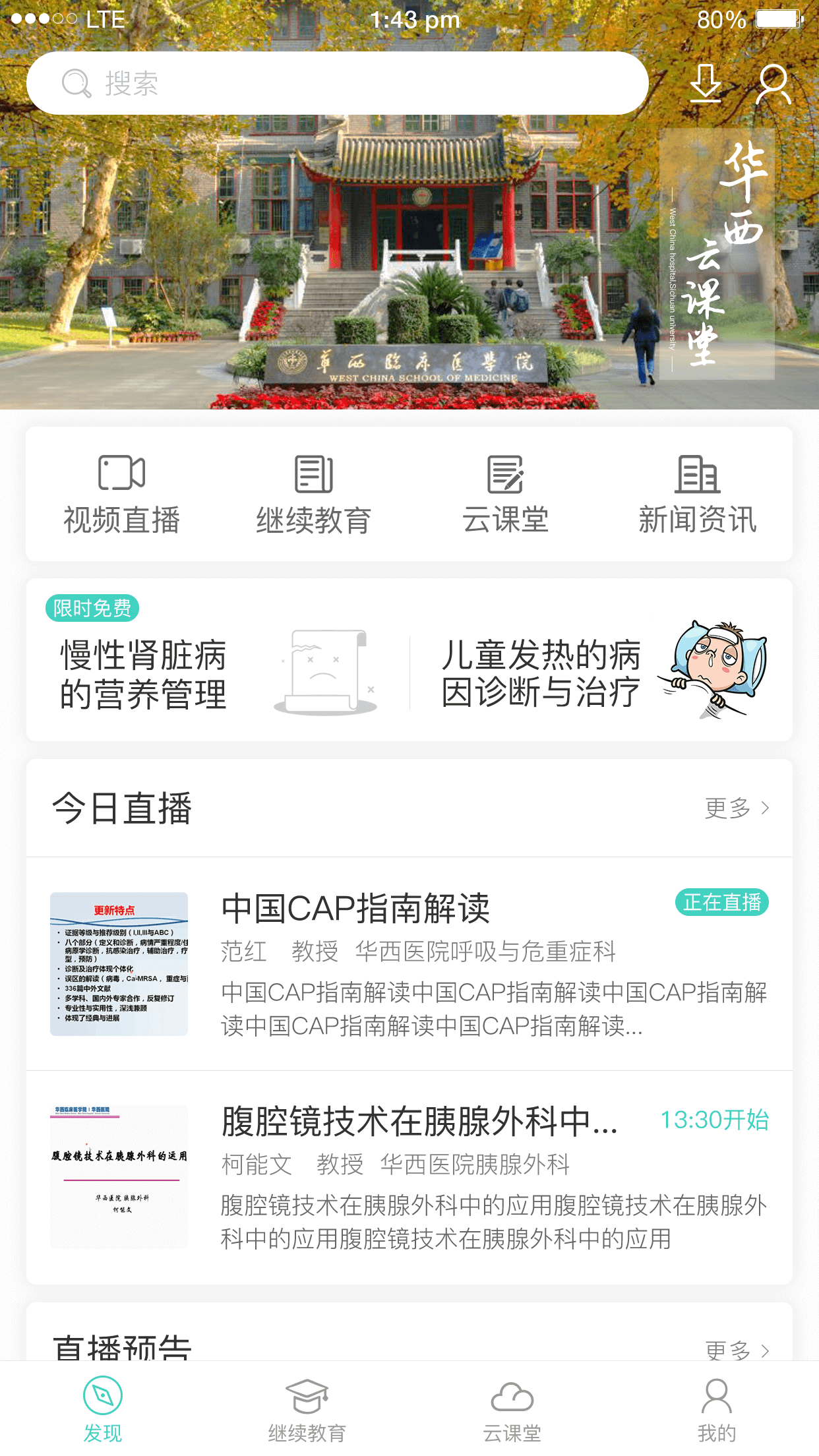Open the 继续教育 continuing education section
The height and width of the screenshot is (1456, 819).
pyautogui.click(x=314, y=493)
